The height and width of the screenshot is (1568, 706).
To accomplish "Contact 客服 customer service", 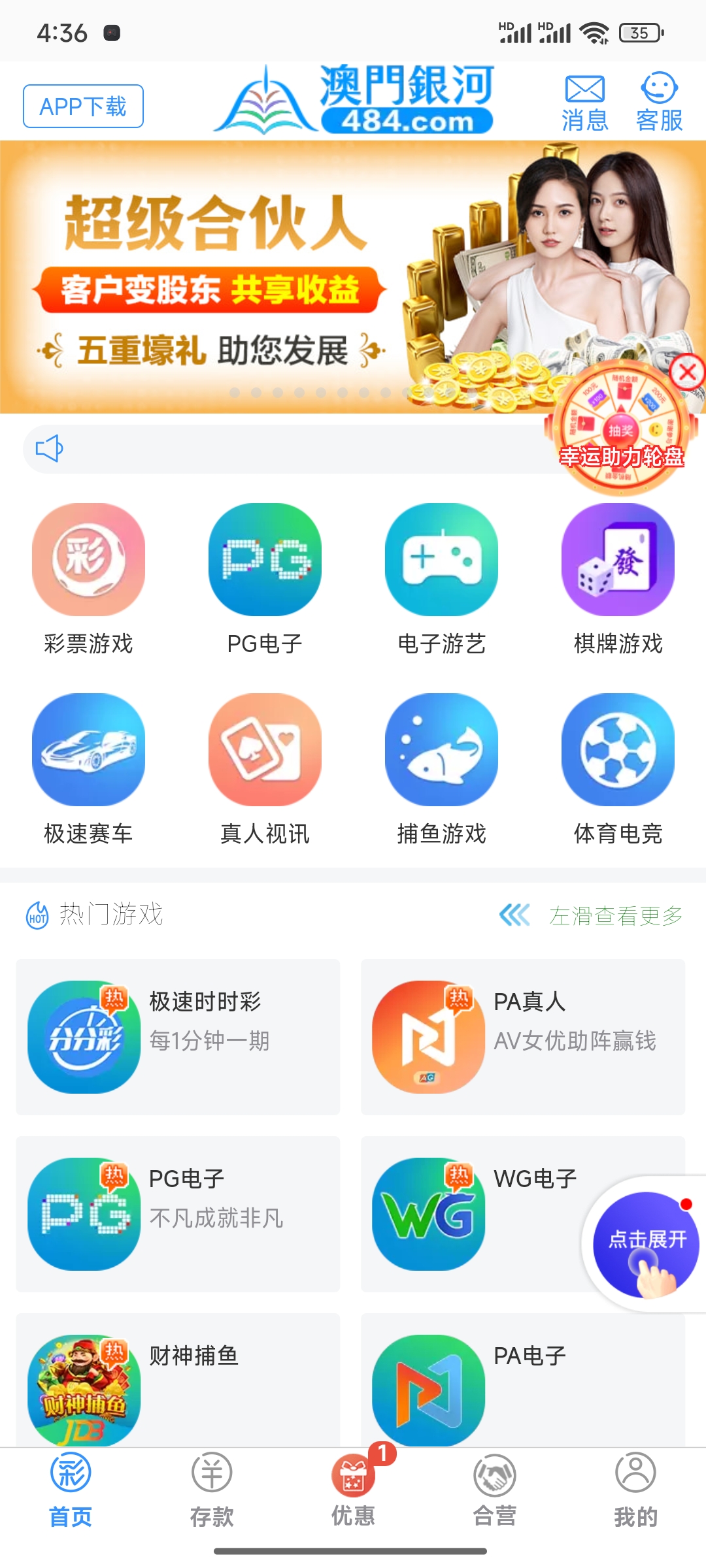I will [x=659, y=103].
